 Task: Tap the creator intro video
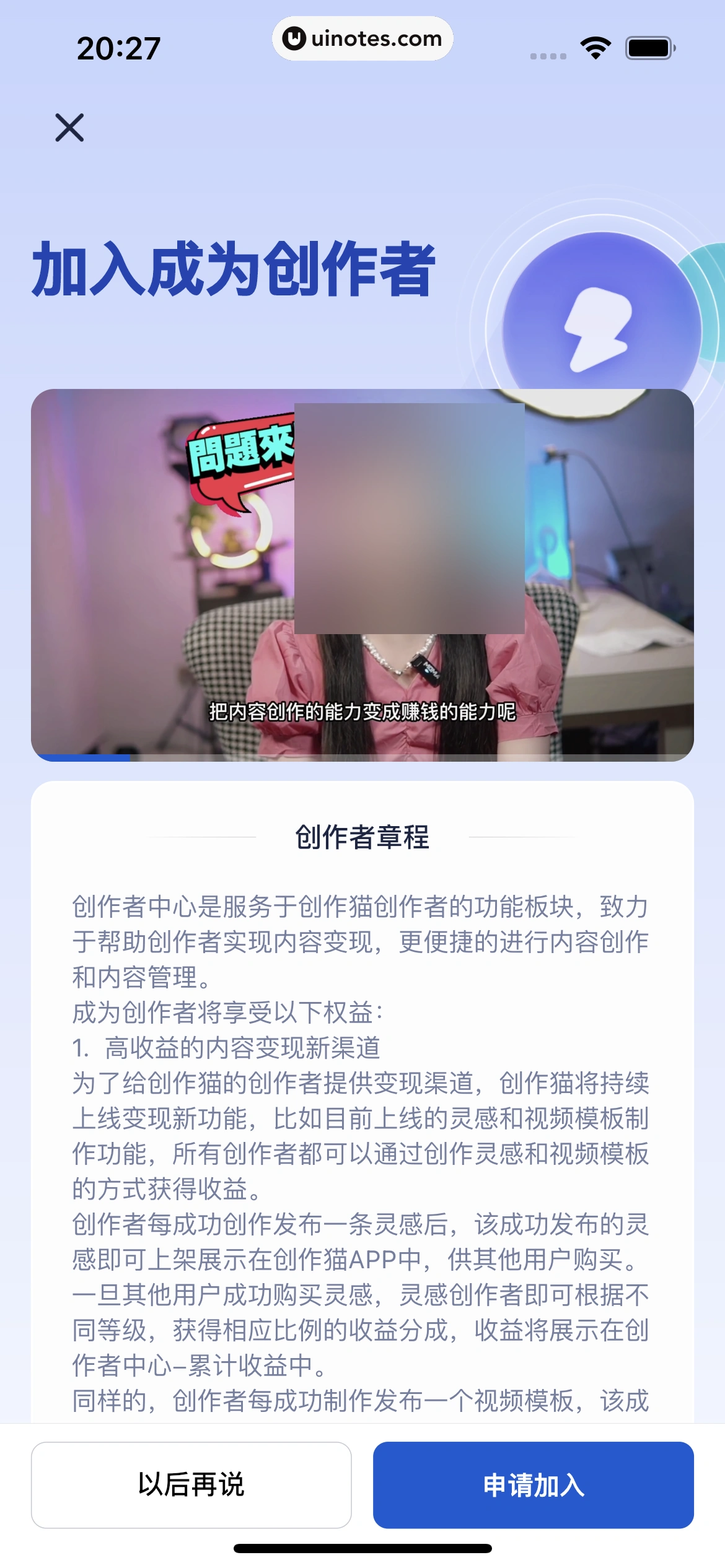point(362,575)
